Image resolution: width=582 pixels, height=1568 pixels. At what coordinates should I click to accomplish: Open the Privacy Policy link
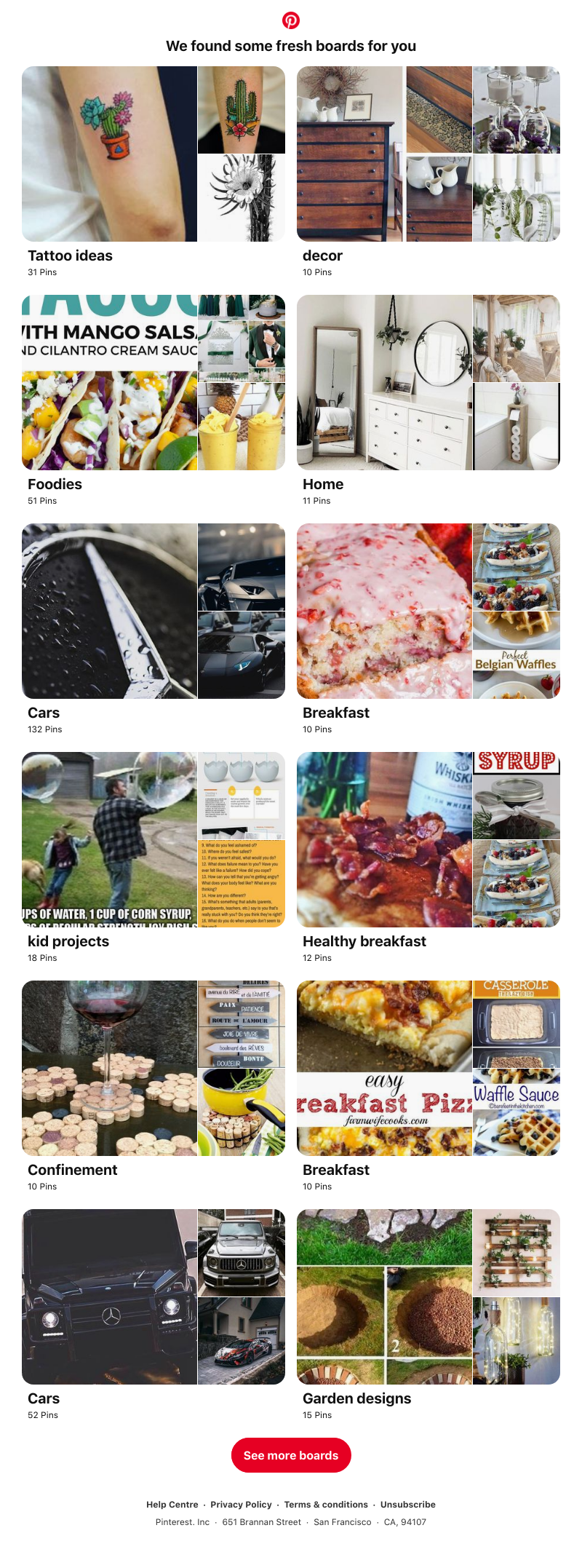click(241, 1505)
